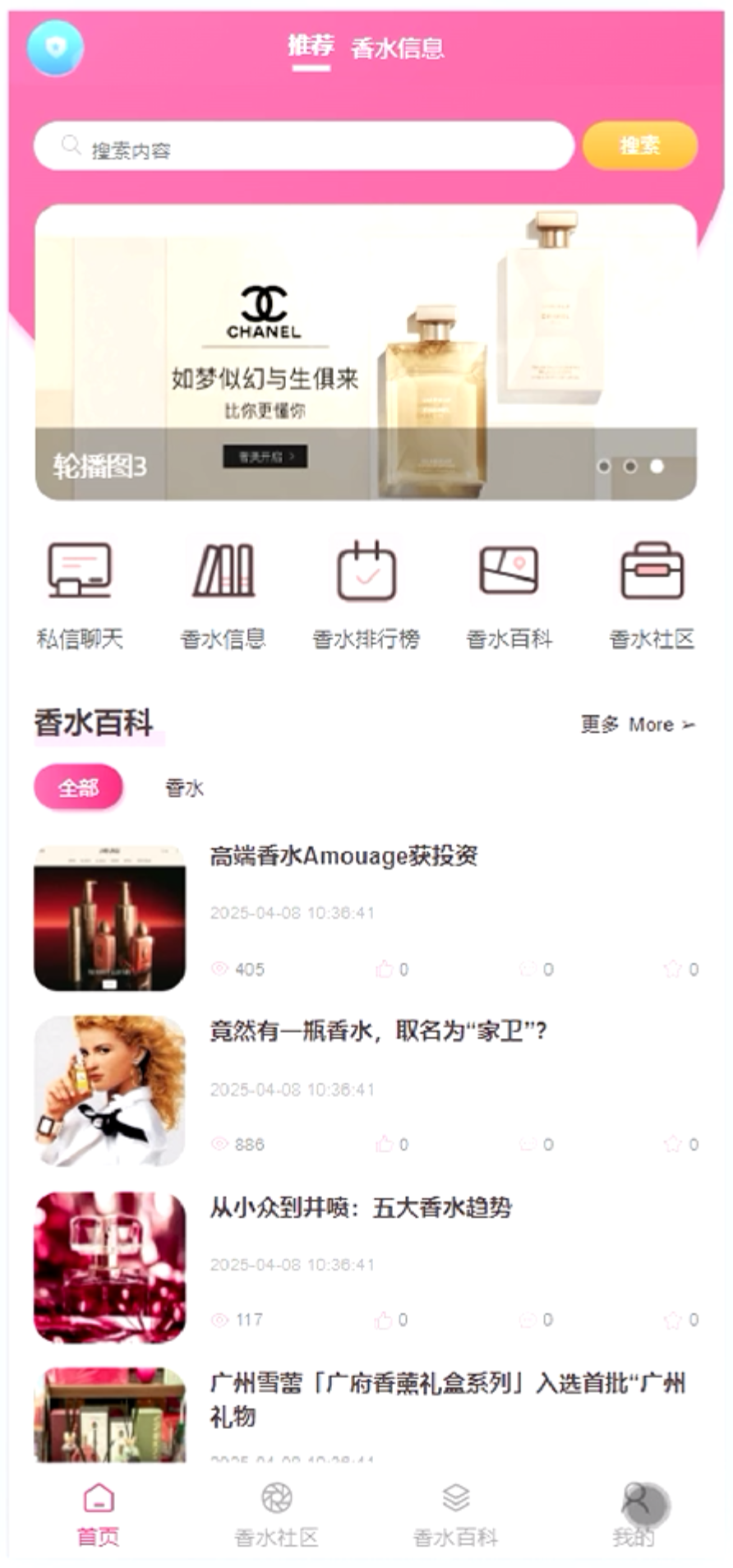Image resolution: width=733 pixels, height=1568 pixels.
Task: Tap the yellow 搜索 button
Action: point(639,146)
